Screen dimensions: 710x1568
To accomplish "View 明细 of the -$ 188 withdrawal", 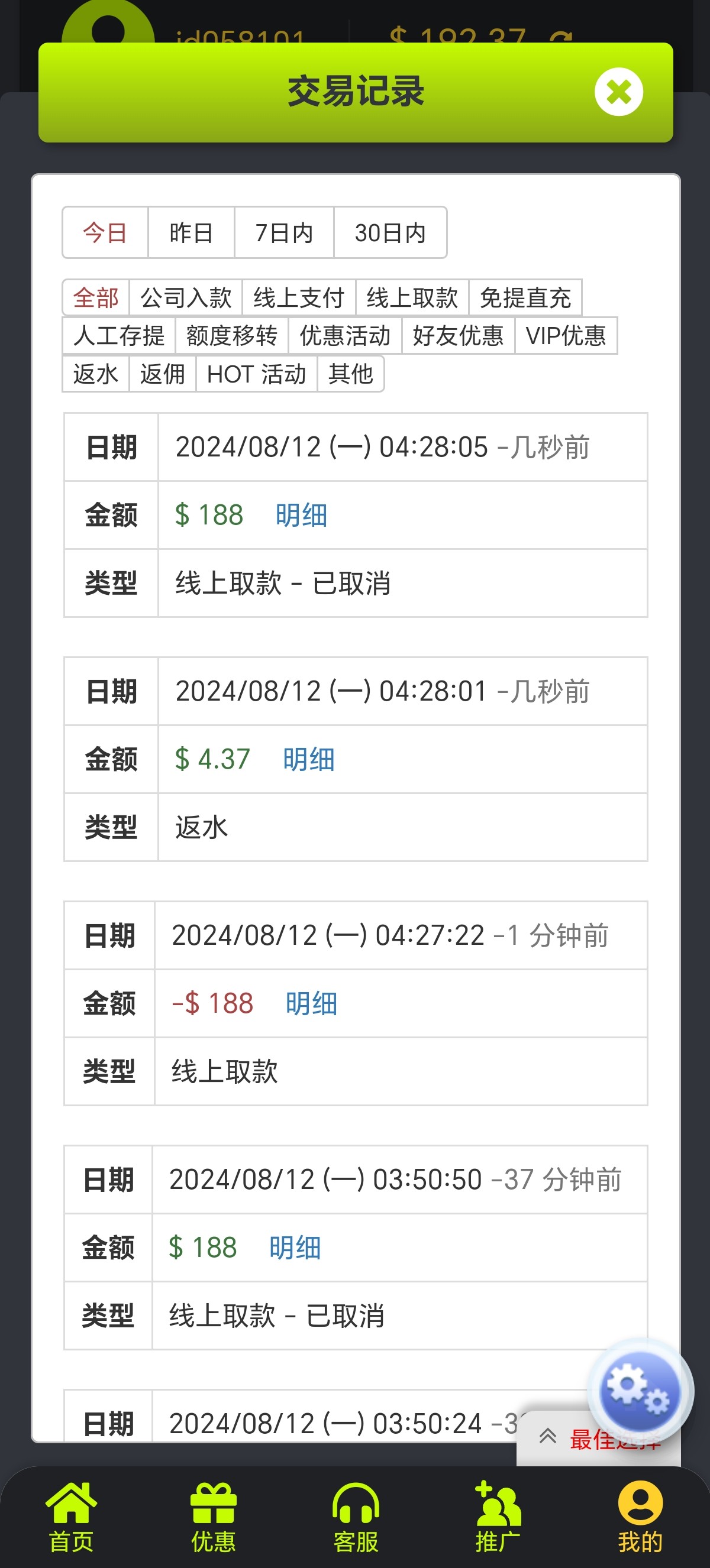I will 311,1004.
